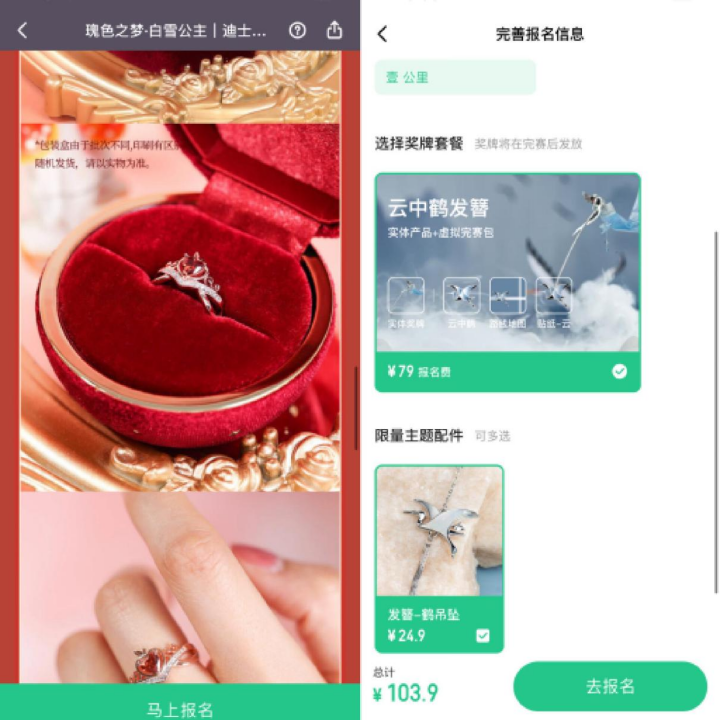Screen dimensions: 720x720
Task: Go back from 完善报名信息 page
Action: pyautogui.click(x=382, y=34)
